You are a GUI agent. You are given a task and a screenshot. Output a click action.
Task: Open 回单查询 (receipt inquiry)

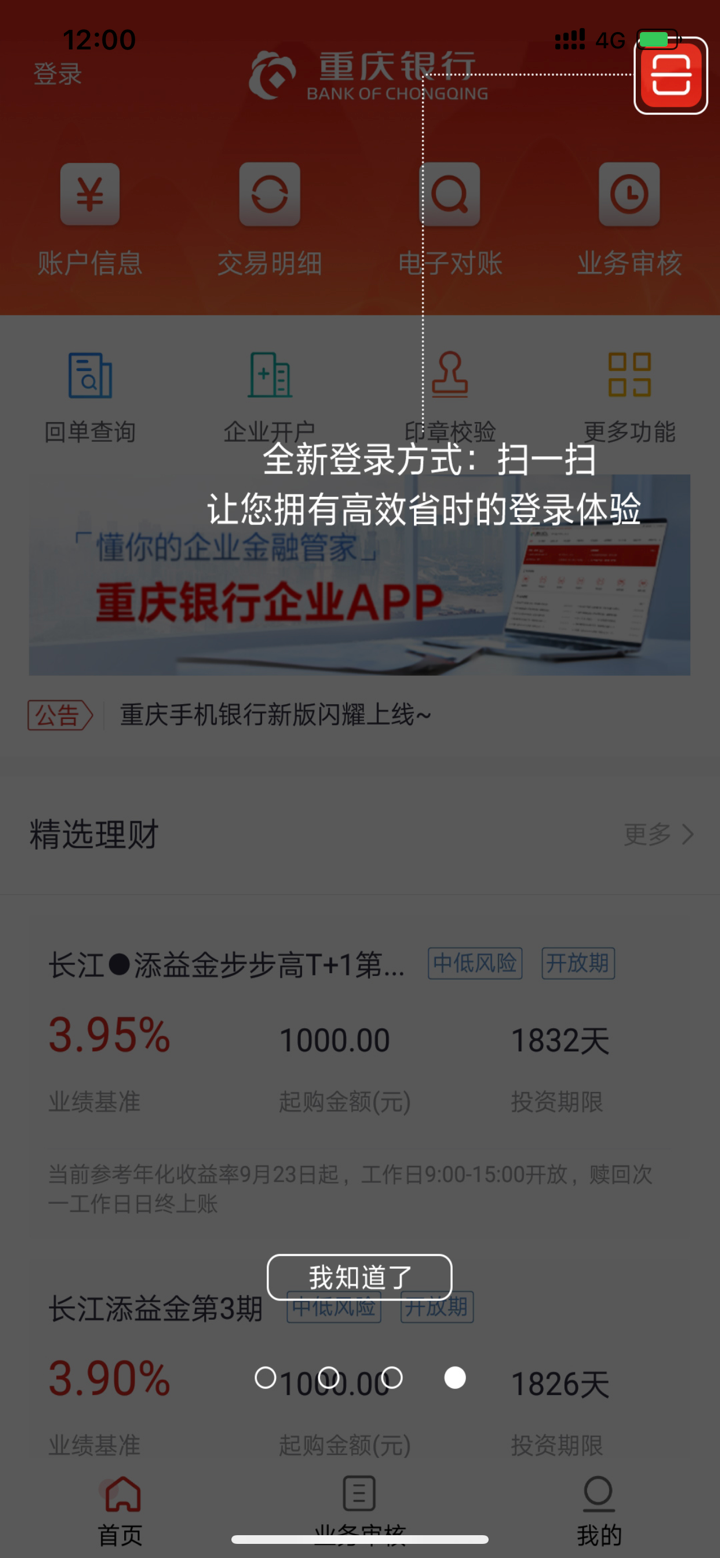pyautogui.click(x=90, y=392)
